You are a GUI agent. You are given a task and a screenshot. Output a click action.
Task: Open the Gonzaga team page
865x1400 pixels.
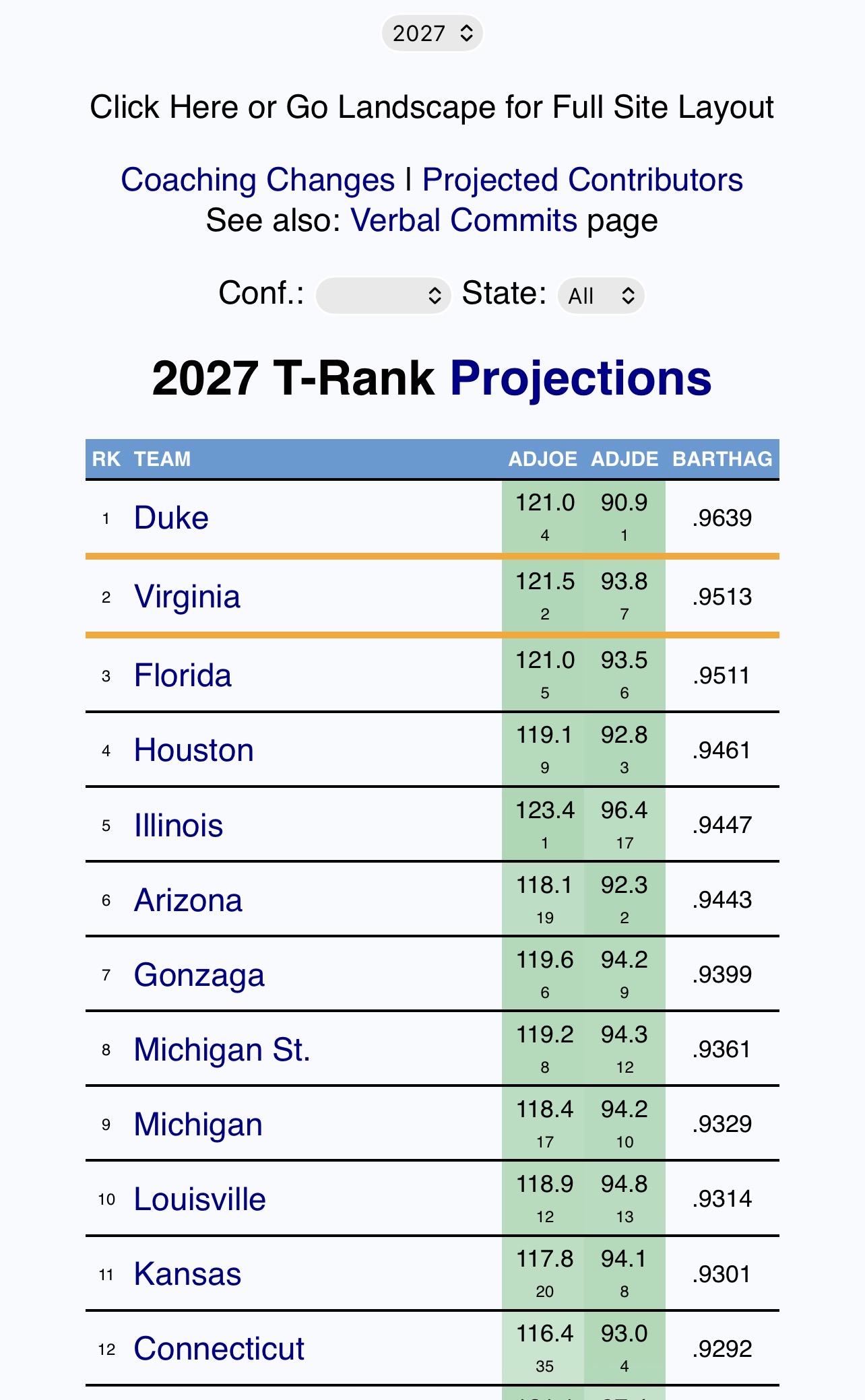[x=199, y=975]
